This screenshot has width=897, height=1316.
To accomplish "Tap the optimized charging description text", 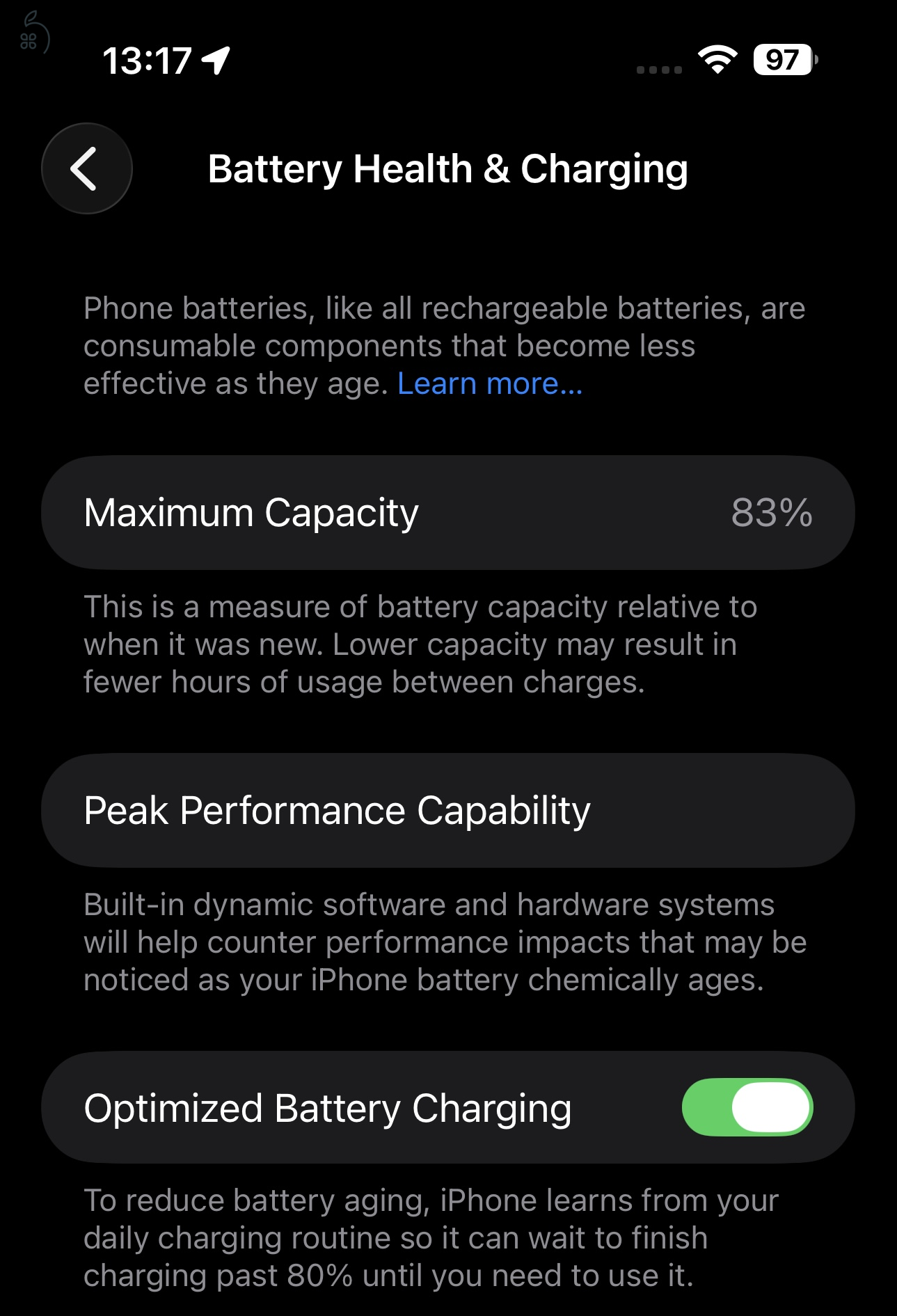I will 431,1237.
